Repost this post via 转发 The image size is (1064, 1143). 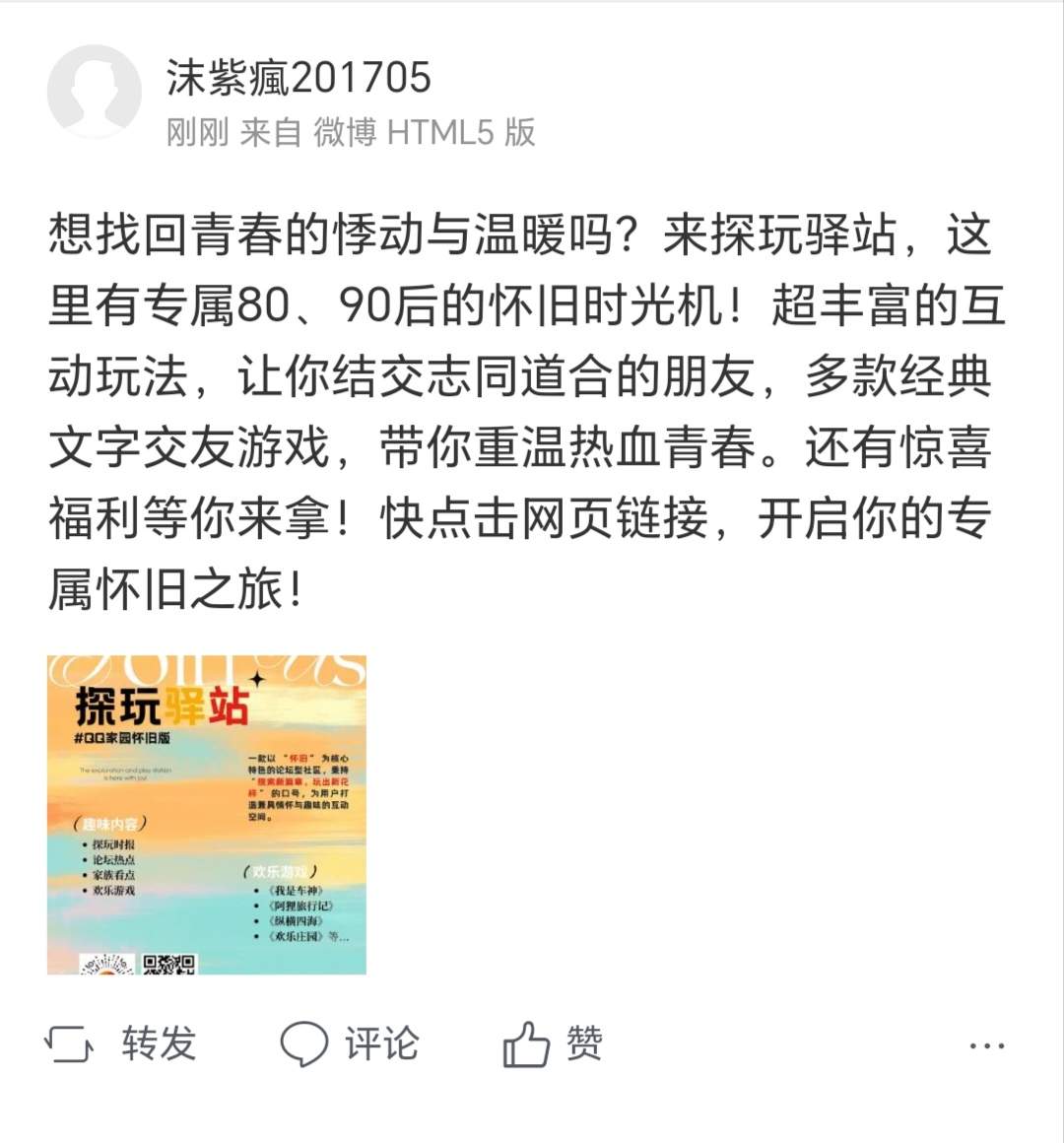(122, 1043)
